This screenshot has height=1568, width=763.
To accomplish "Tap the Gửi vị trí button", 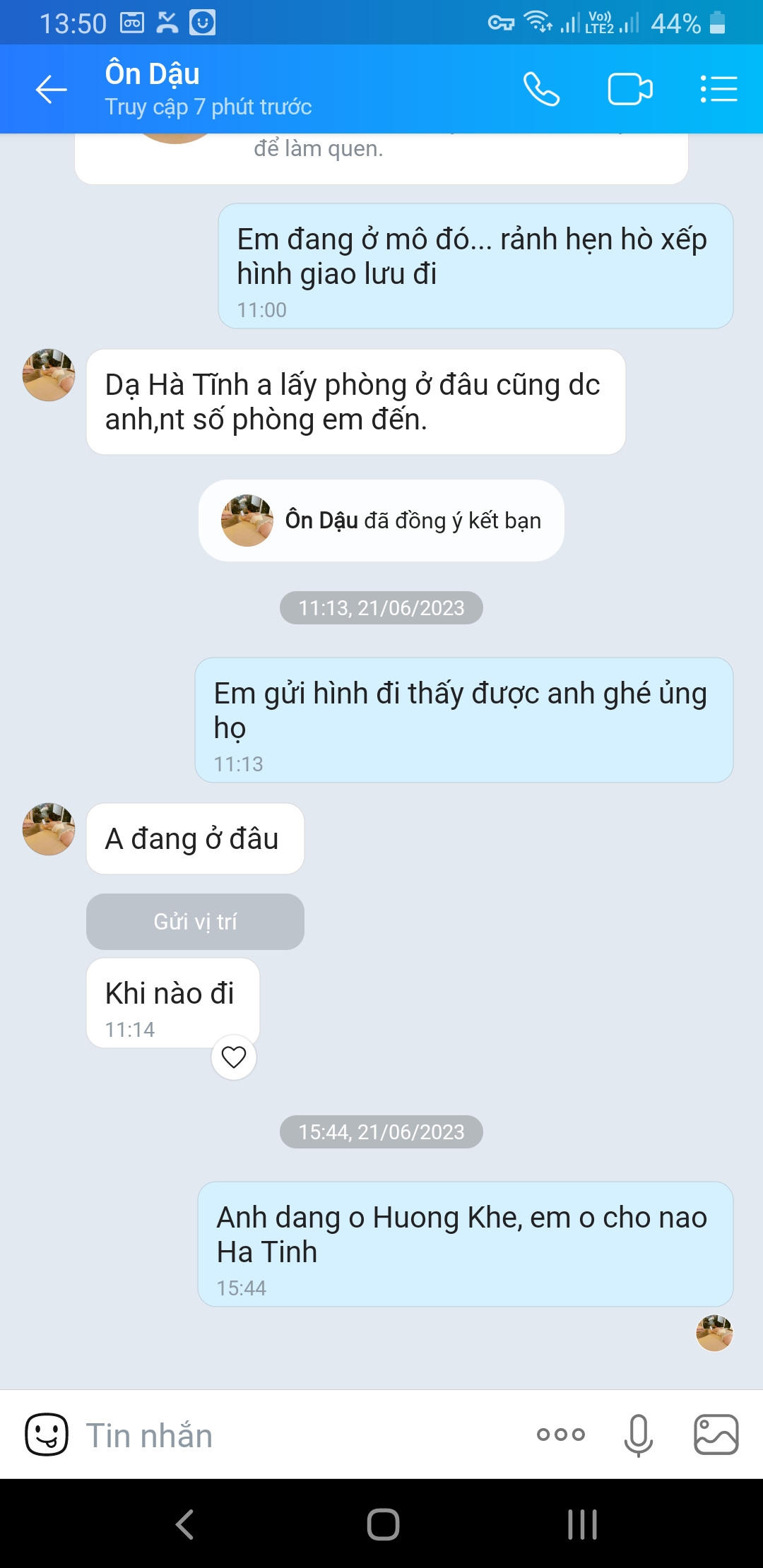I will click(195, 922).
